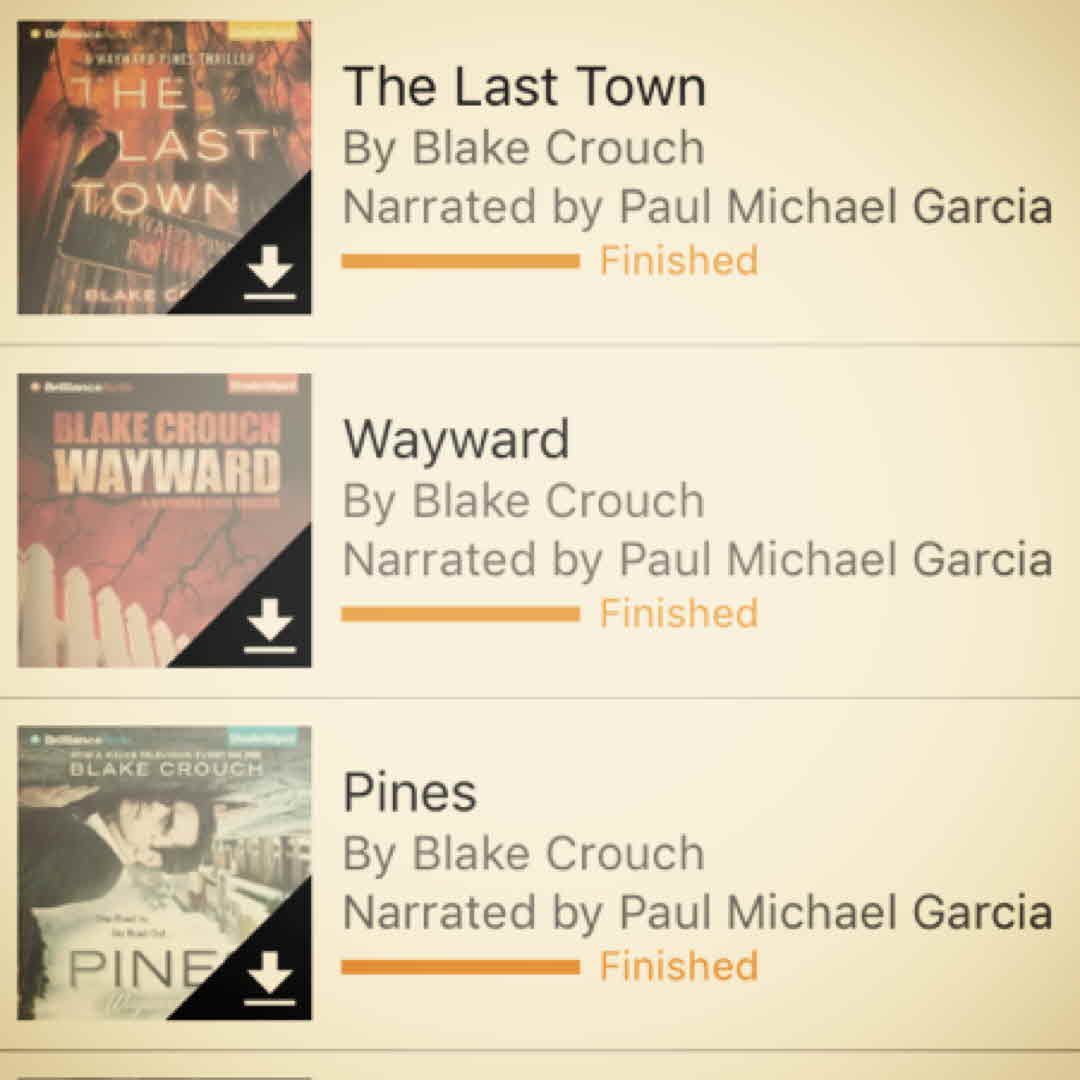Download the Pines audiobook
Viewport: 1080px width, 1080px height.
point(270,979)
